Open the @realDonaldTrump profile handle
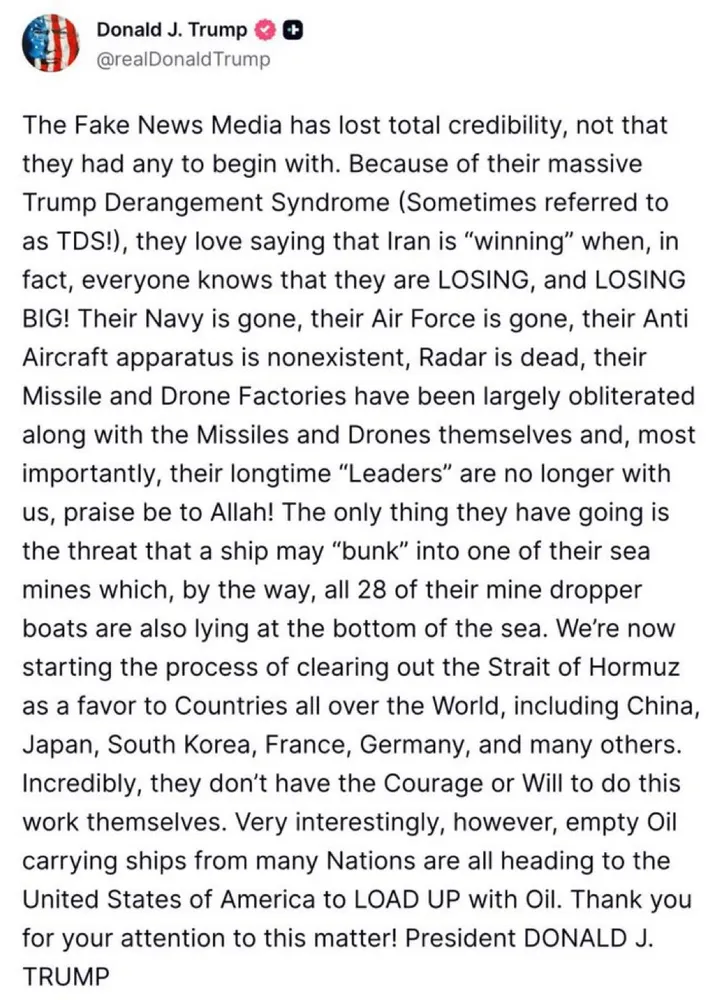Screen dimensions: 724x1000 pos(182,61)
